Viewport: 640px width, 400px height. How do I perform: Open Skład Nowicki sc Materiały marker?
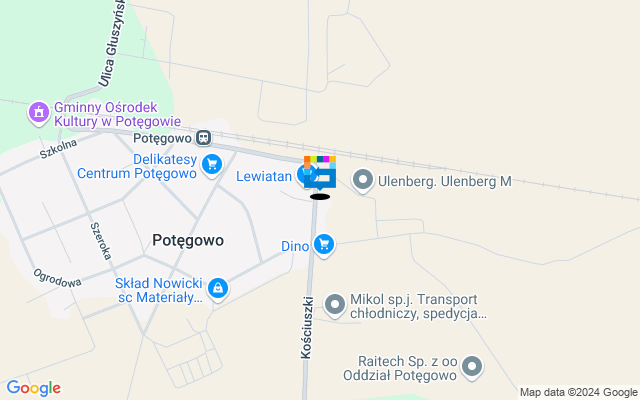click(218, 290)
